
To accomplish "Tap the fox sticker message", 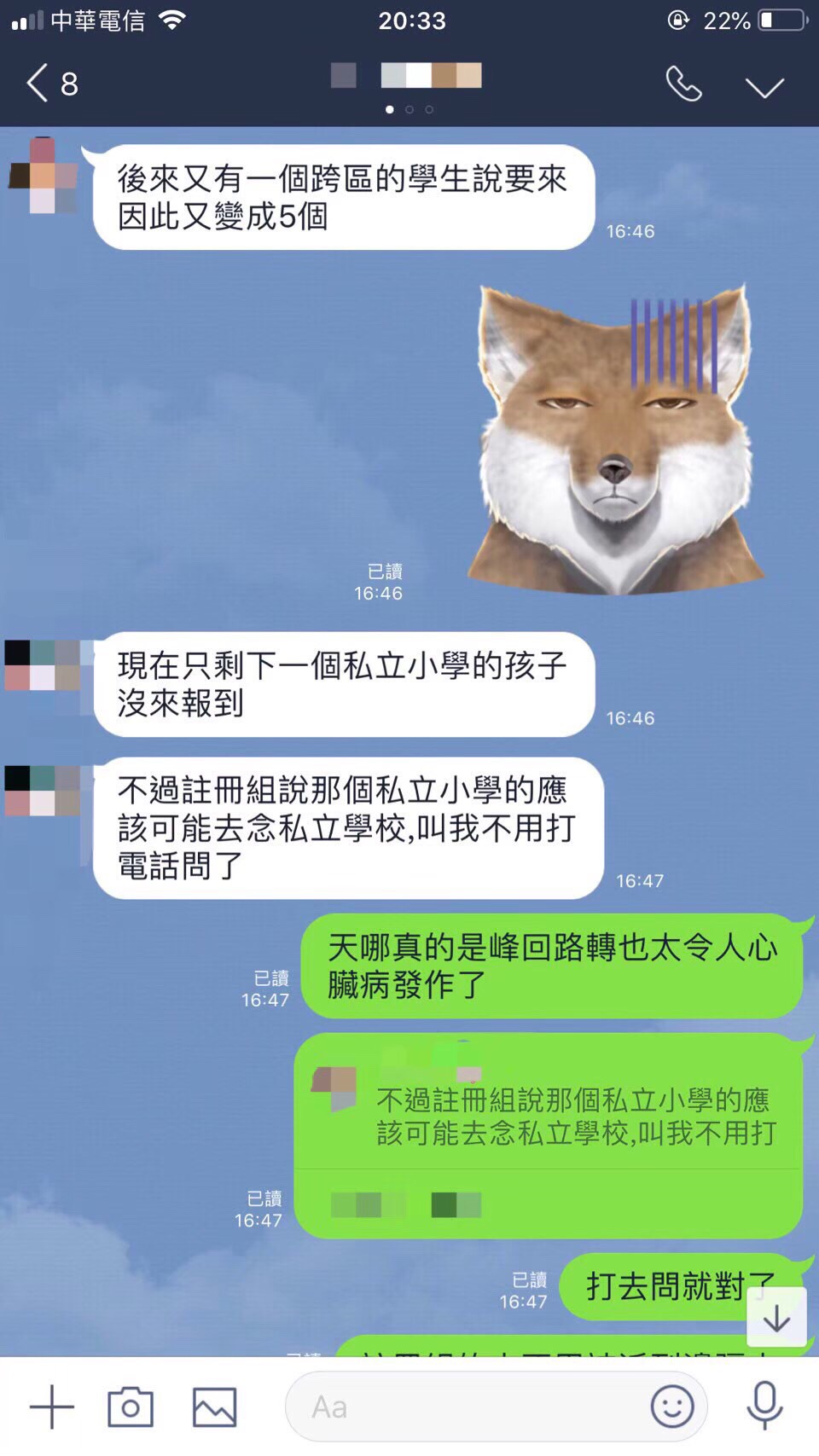I will point(616,441).
